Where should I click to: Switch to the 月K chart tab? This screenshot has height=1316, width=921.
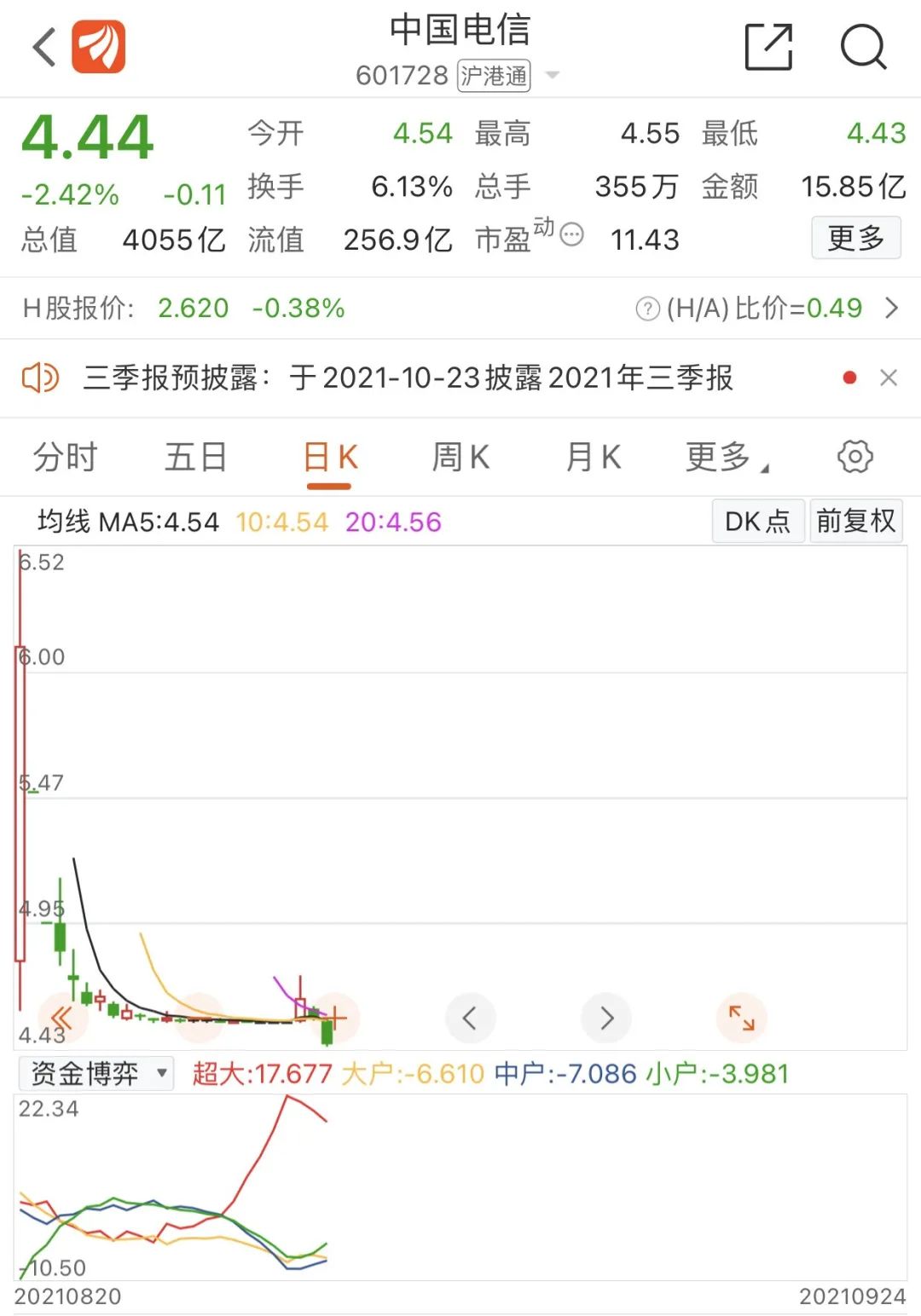[594, 458]
